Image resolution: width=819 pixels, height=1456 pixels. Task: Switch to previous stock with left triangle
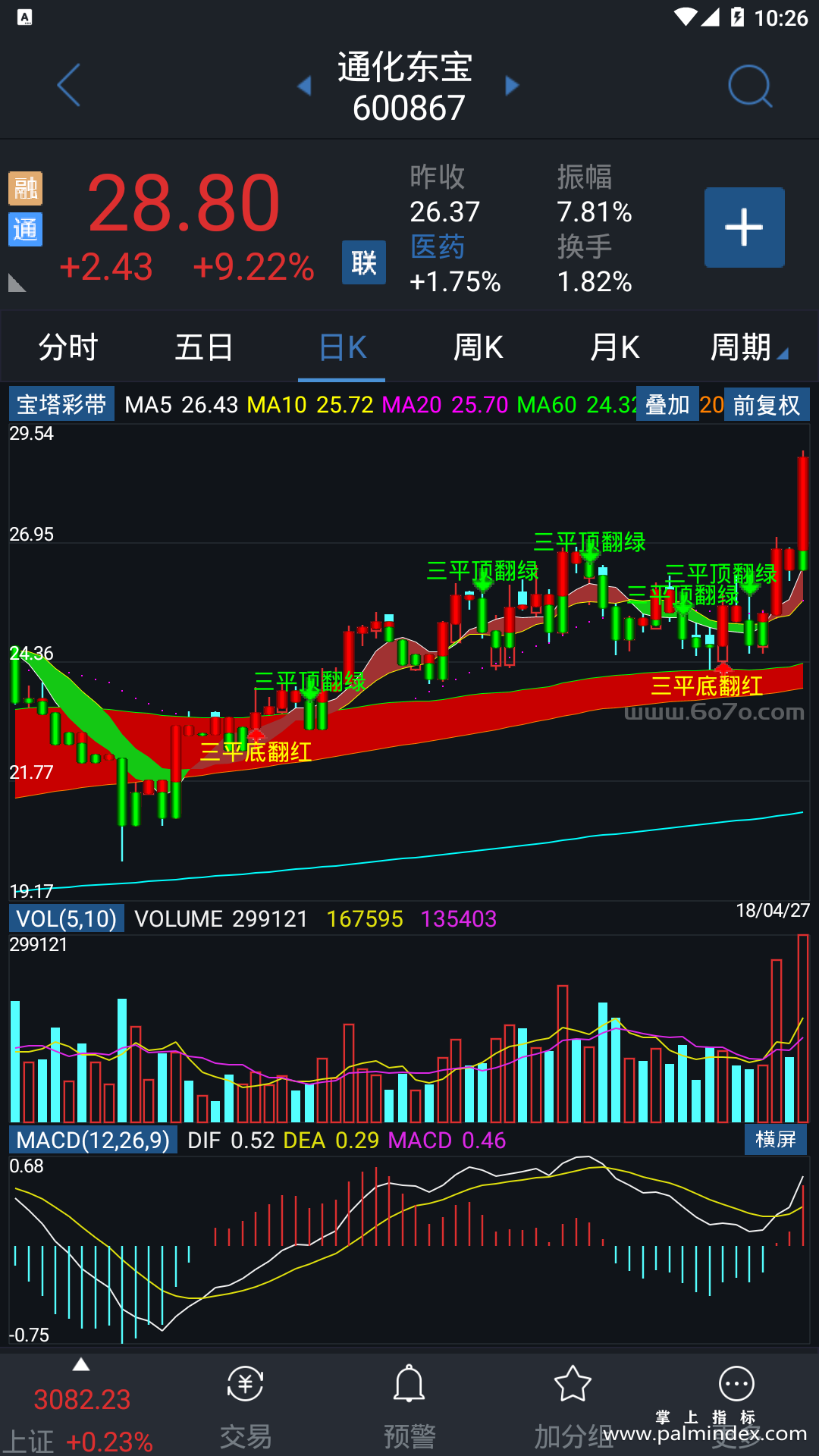pos(304,86)
